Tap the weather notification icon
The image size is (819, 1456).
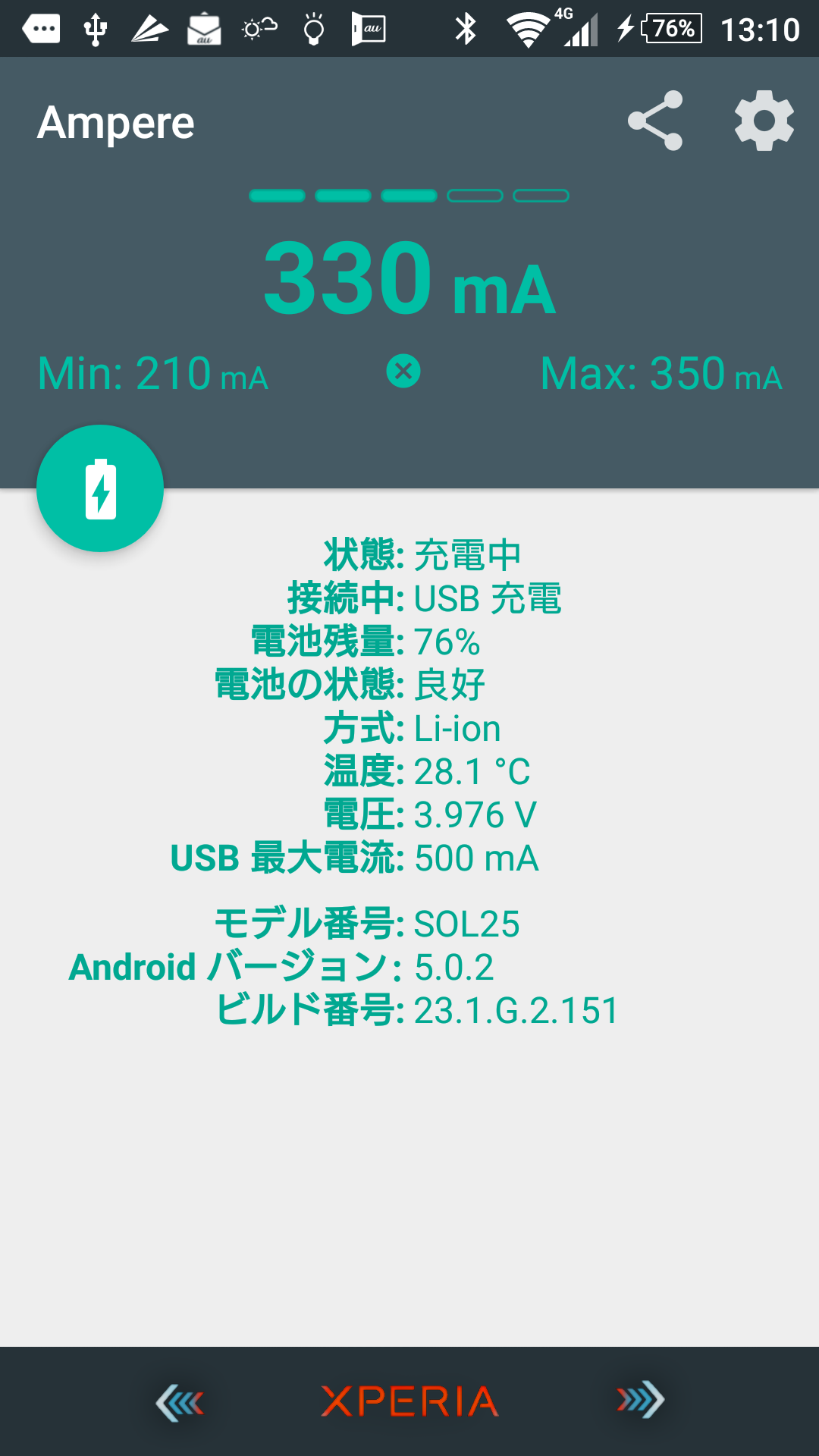(256, 29)
